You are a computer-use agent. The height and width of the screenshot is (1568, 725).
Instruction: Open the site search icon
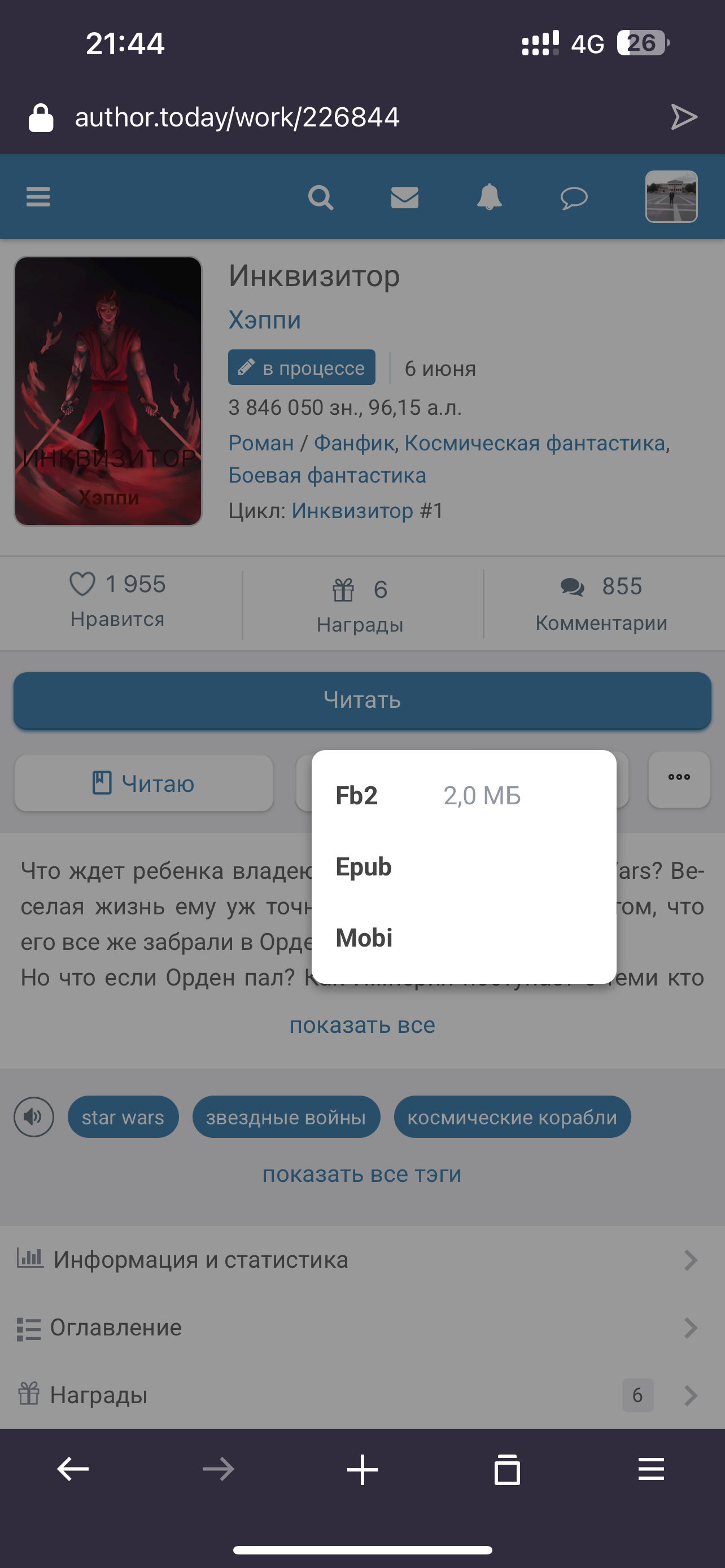pos(320,197)
